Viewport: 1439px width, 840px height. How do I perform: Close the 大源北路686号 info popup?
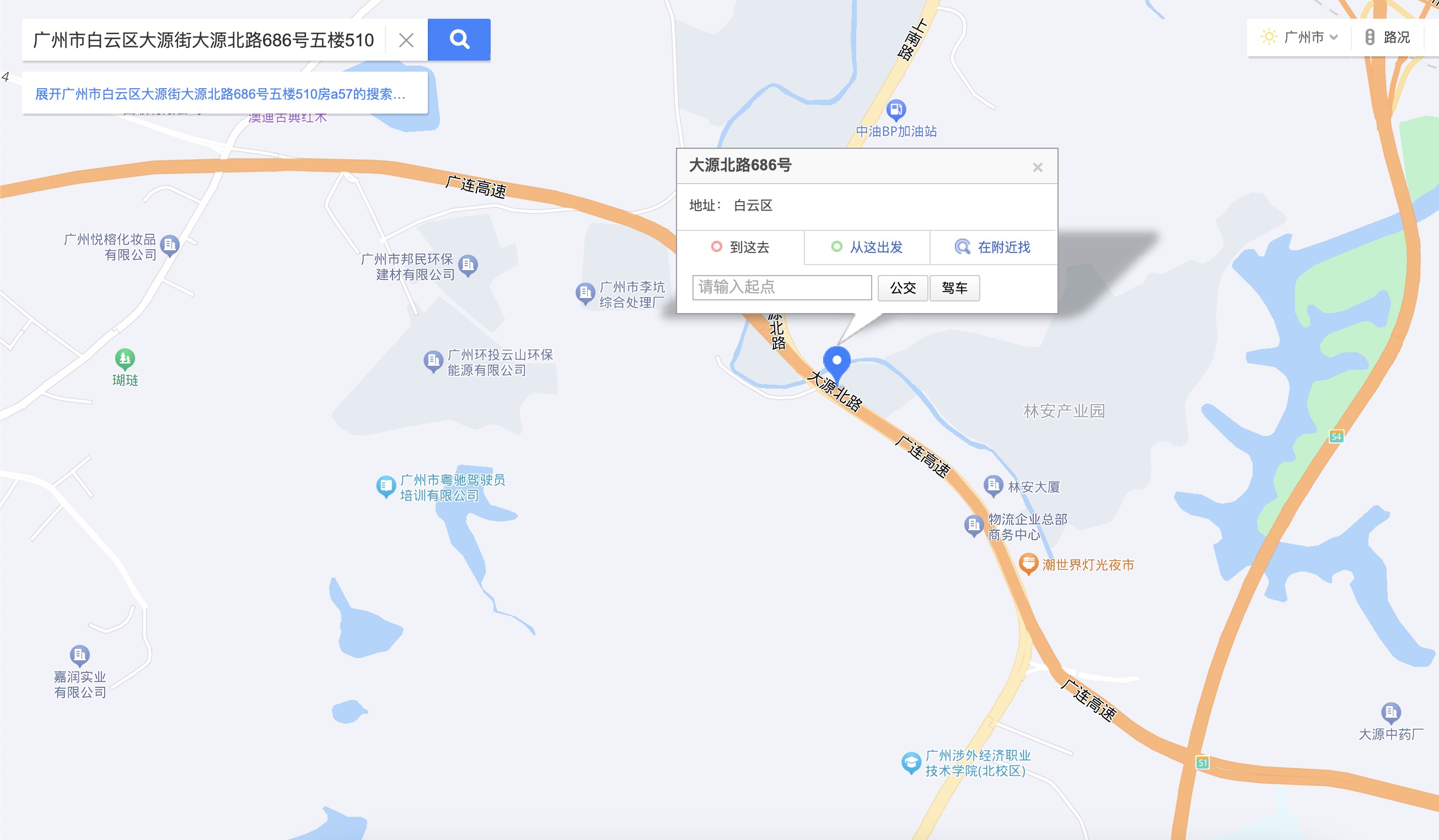(x=1037, y=168)
